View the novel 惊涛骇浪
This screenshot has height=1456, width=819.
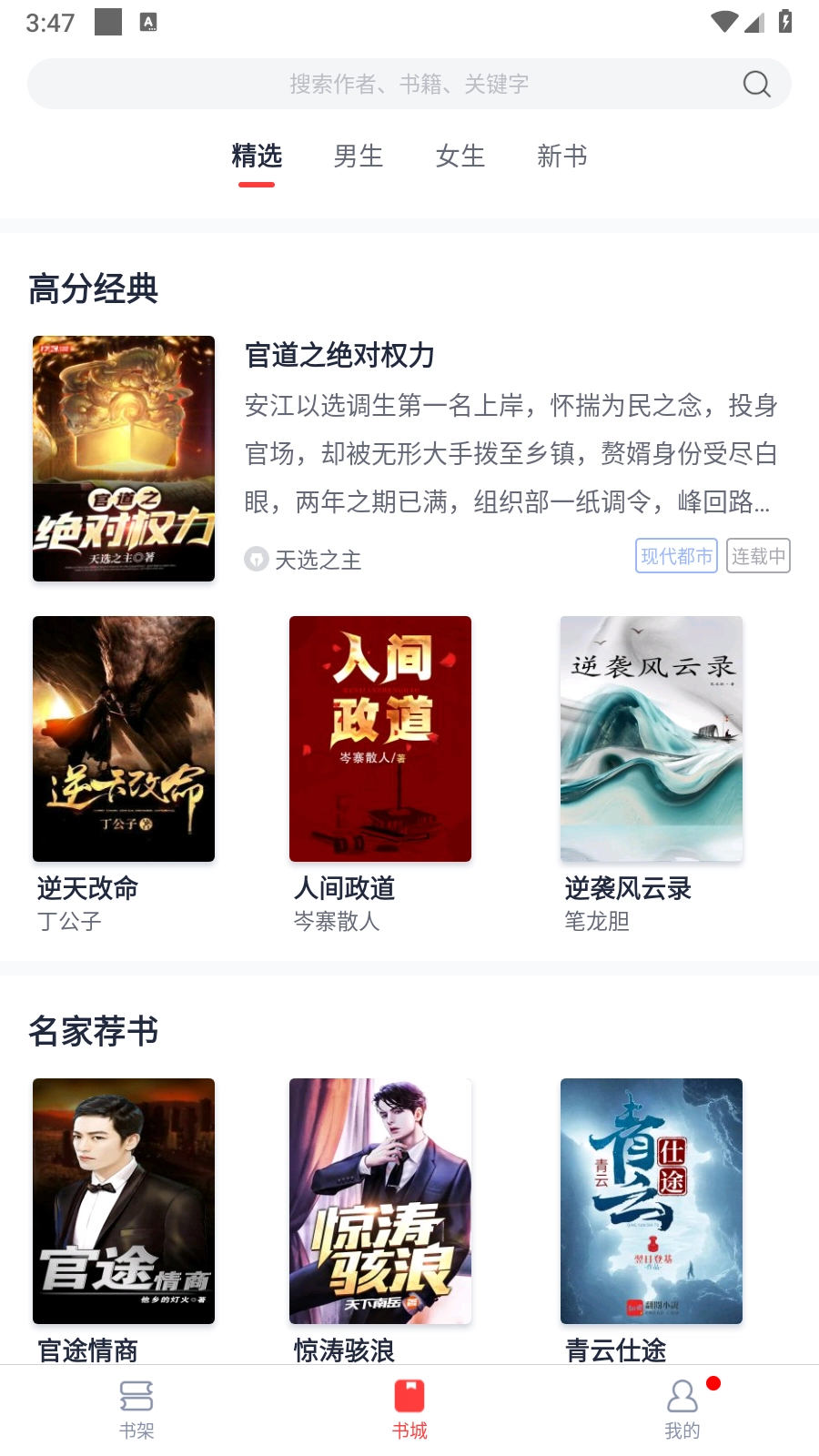click(380, 1201)
